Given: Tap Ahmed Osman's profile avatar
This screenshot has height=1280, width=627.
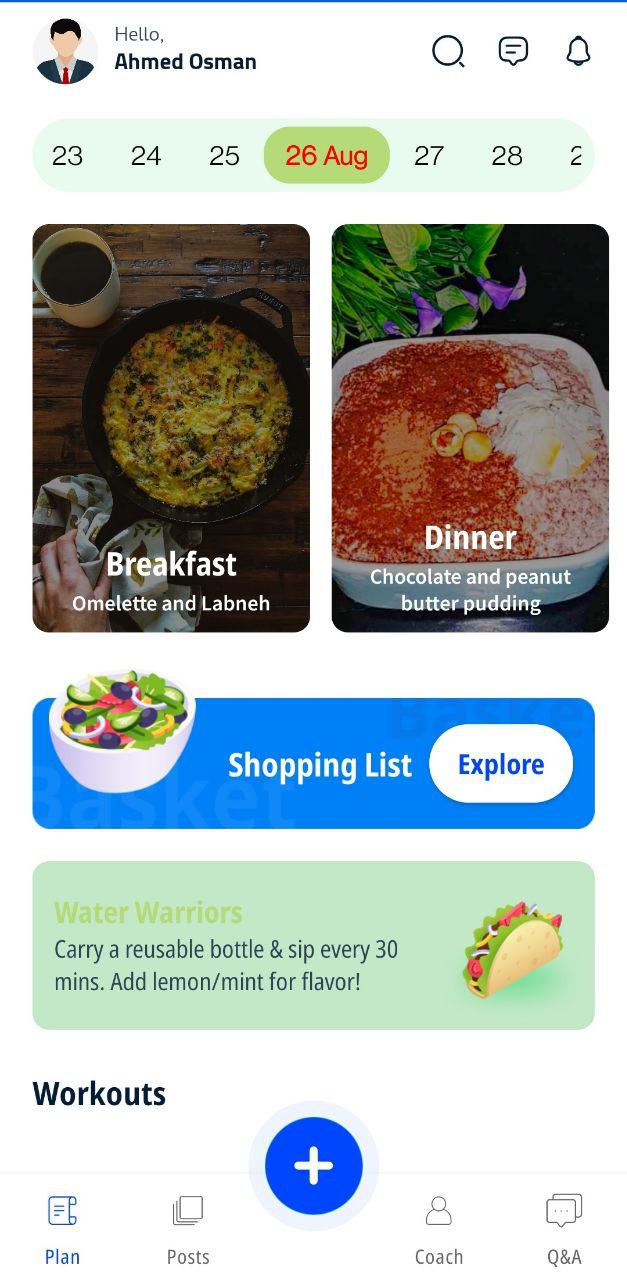Looking at the screenshot, I should point(65,51).
